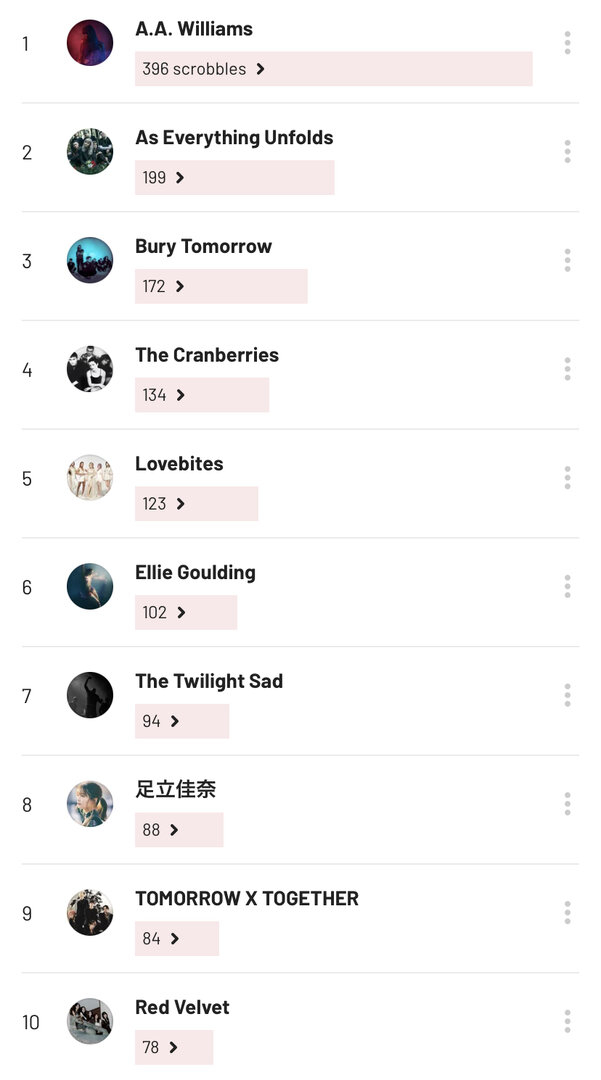
Task: View Bury Tomorrow's 172 scrobbles
Action: click(163, 287)
